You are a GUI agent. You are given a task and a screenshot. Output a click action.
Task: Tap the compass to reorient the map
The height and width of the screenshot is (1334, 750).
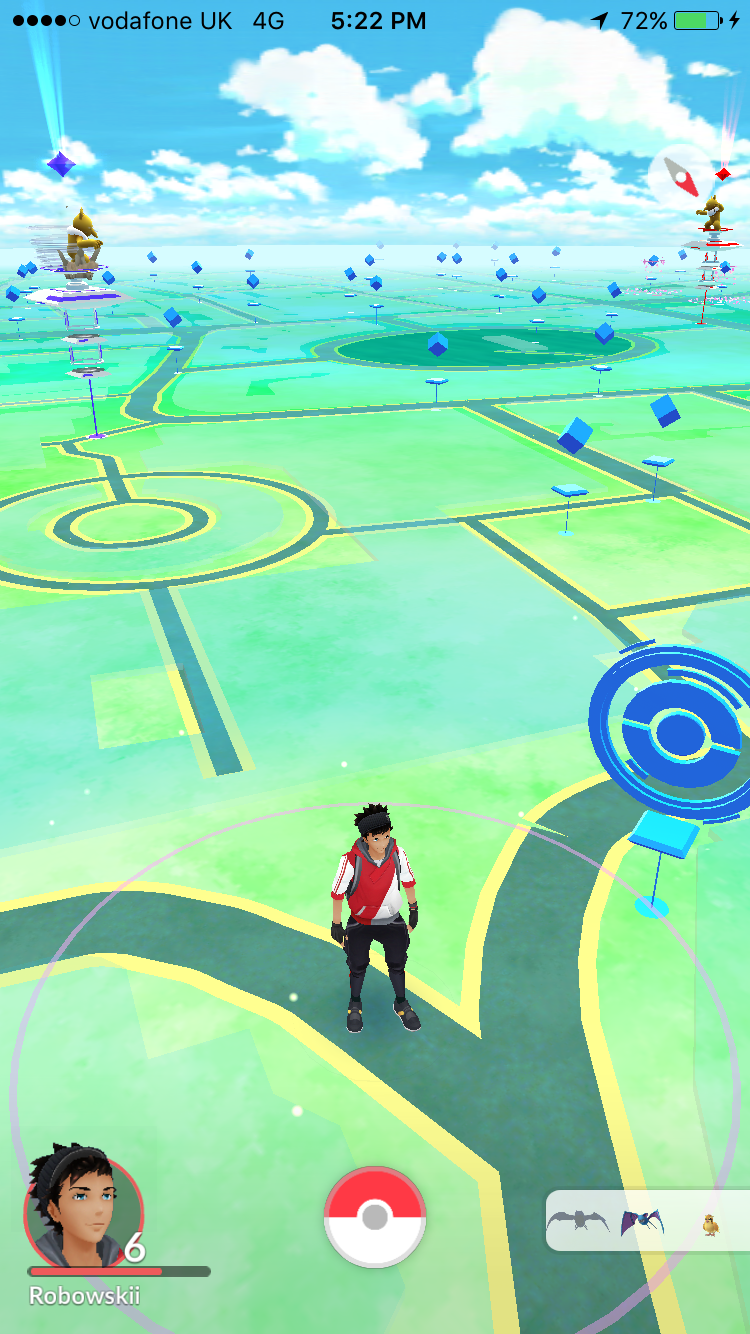681,178
